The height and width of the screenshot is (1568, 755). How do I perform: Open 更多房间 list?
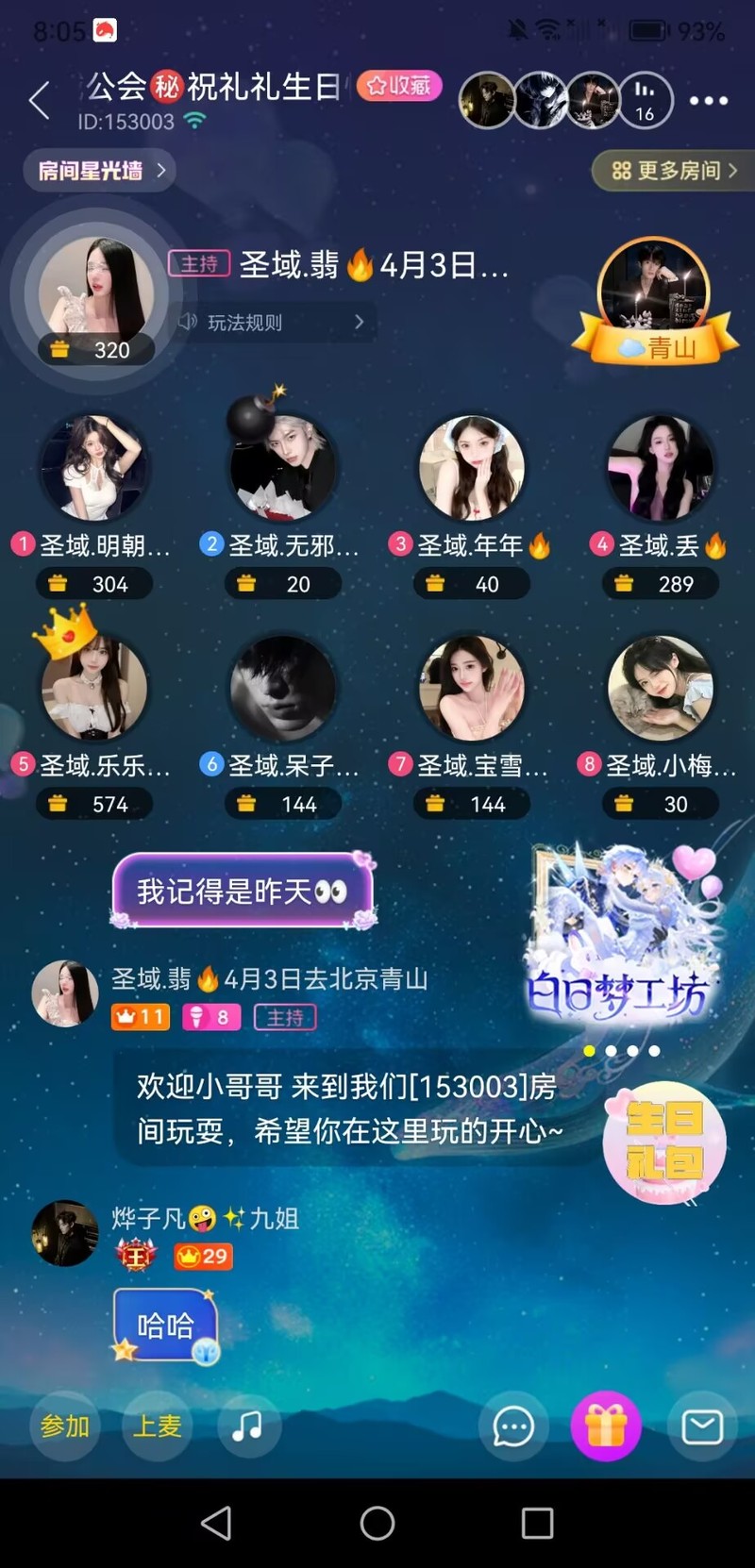674,171
